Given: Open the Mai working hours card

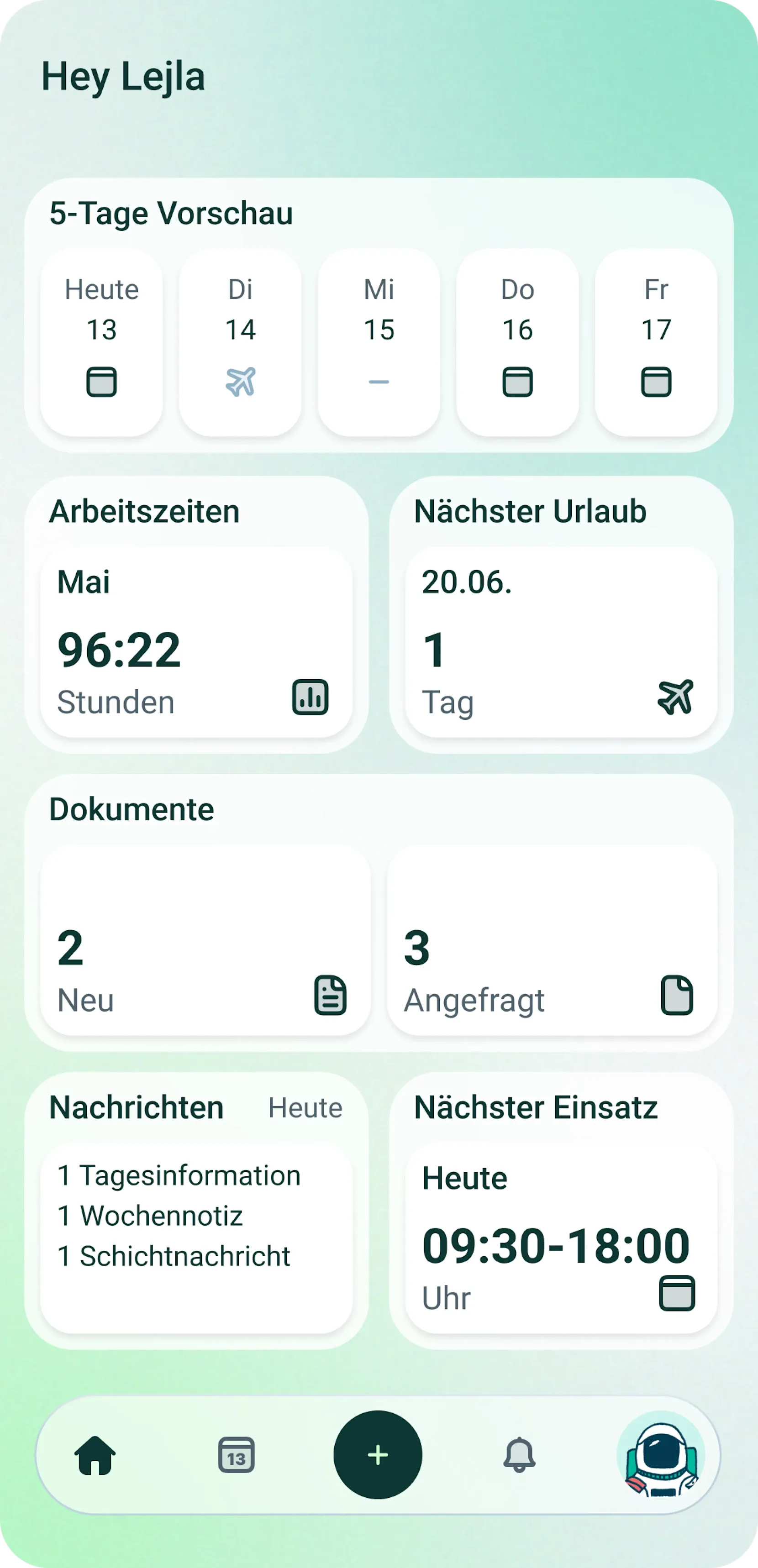Looking at the screenshot, I should pos(196,642).
